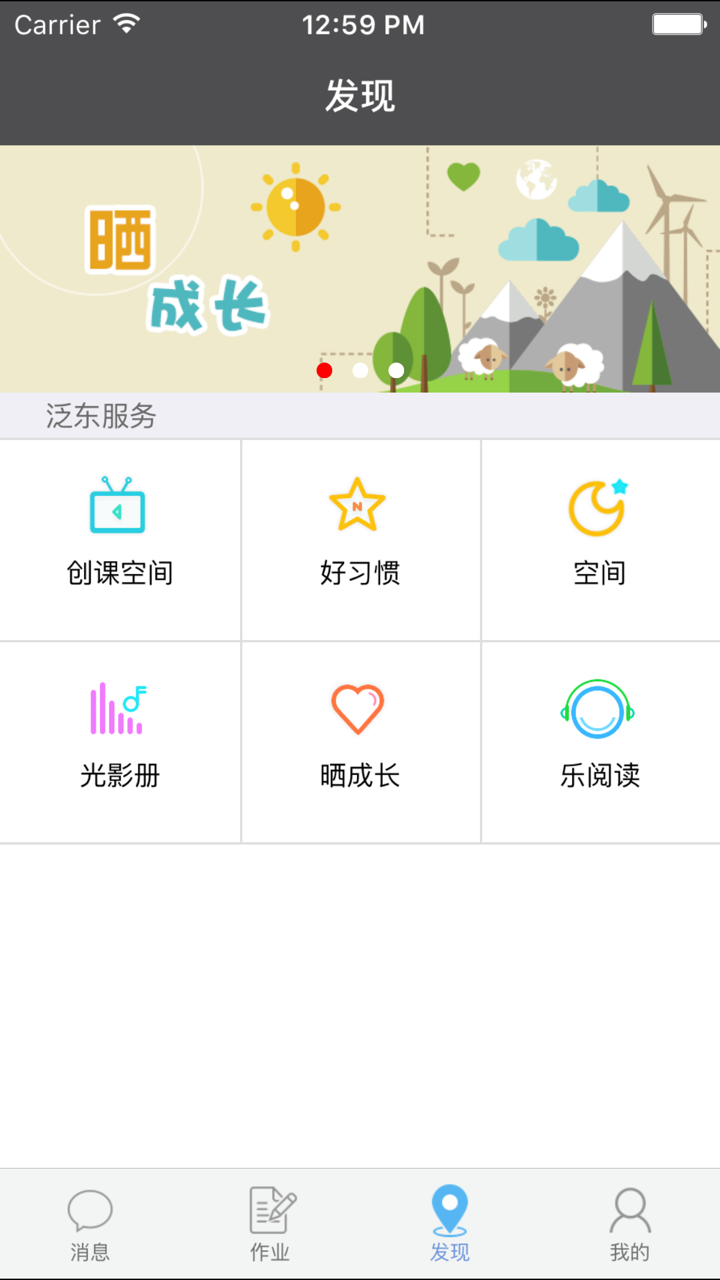Switch to the 我的 tab

click(x=629, y=1222)
